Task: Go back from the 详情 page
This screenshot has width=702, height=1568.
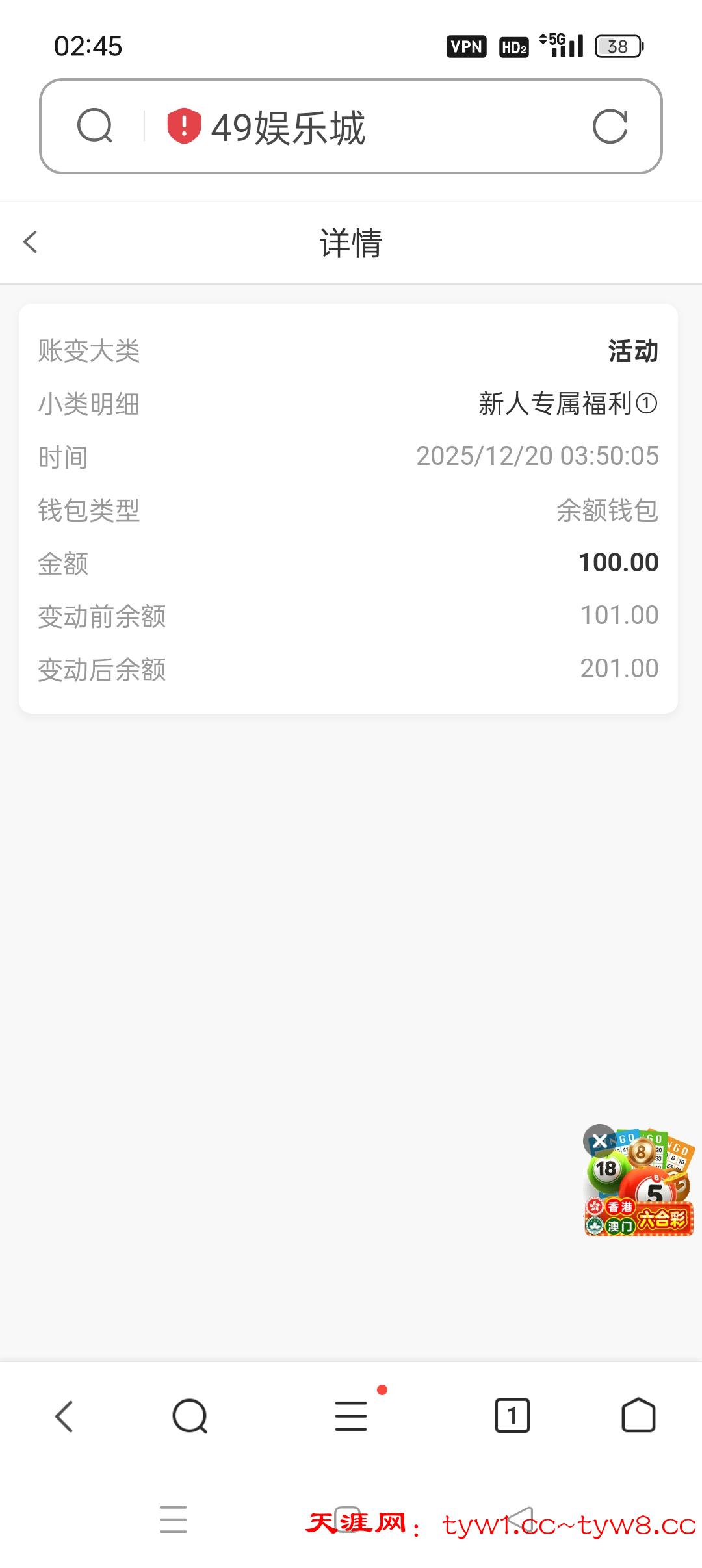Action: point(31,242)
